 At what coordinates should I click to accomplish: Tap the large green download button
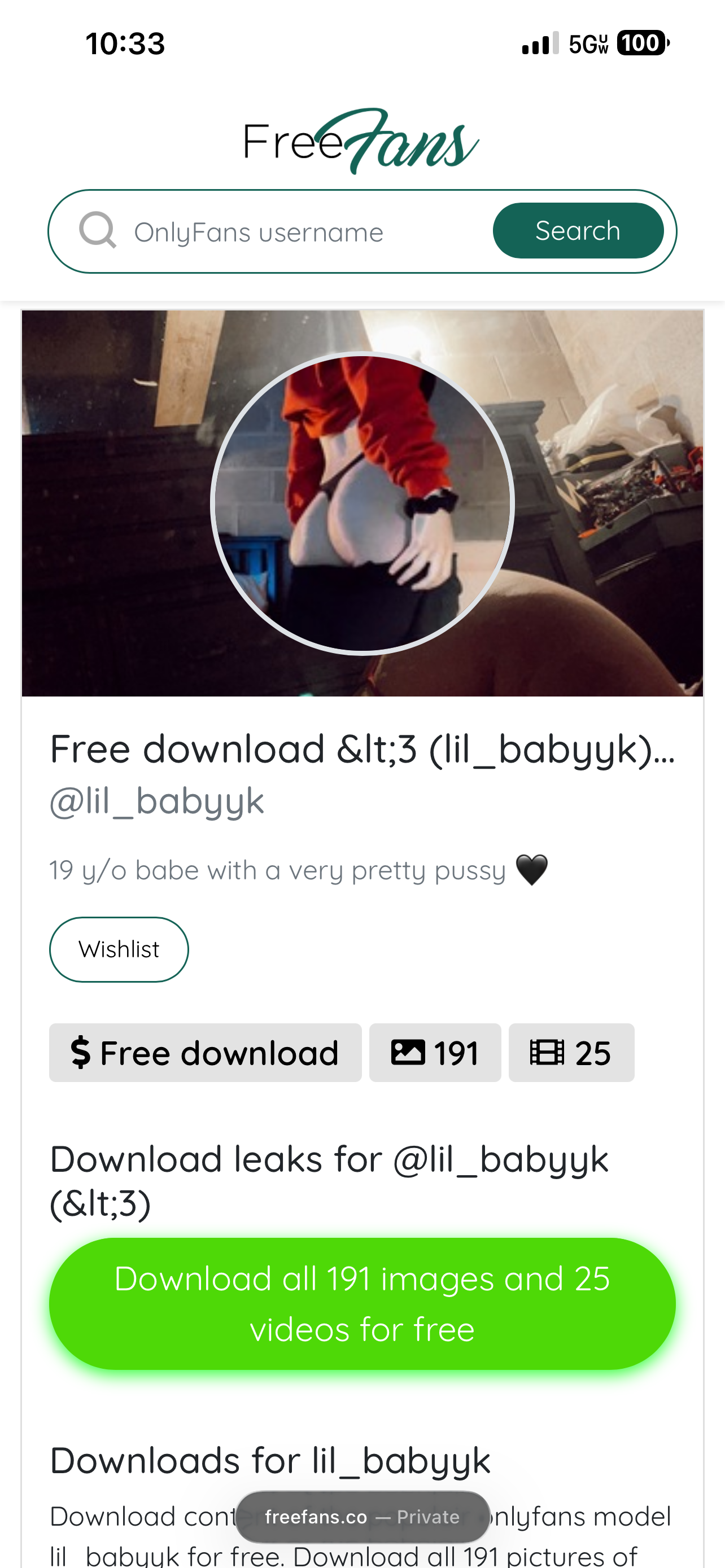pos(362,1303)
